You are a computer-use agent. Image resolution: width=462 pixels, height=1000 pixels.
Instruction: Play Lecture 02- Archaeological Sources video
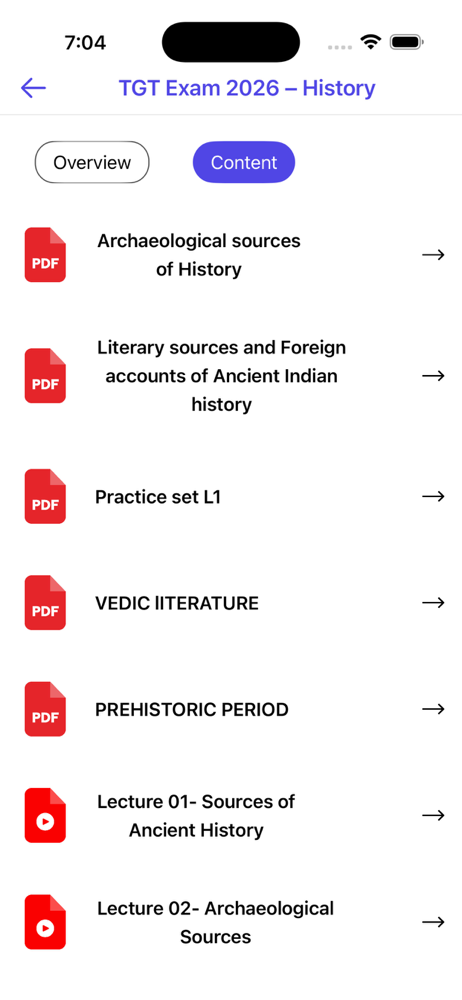[231, 922]
